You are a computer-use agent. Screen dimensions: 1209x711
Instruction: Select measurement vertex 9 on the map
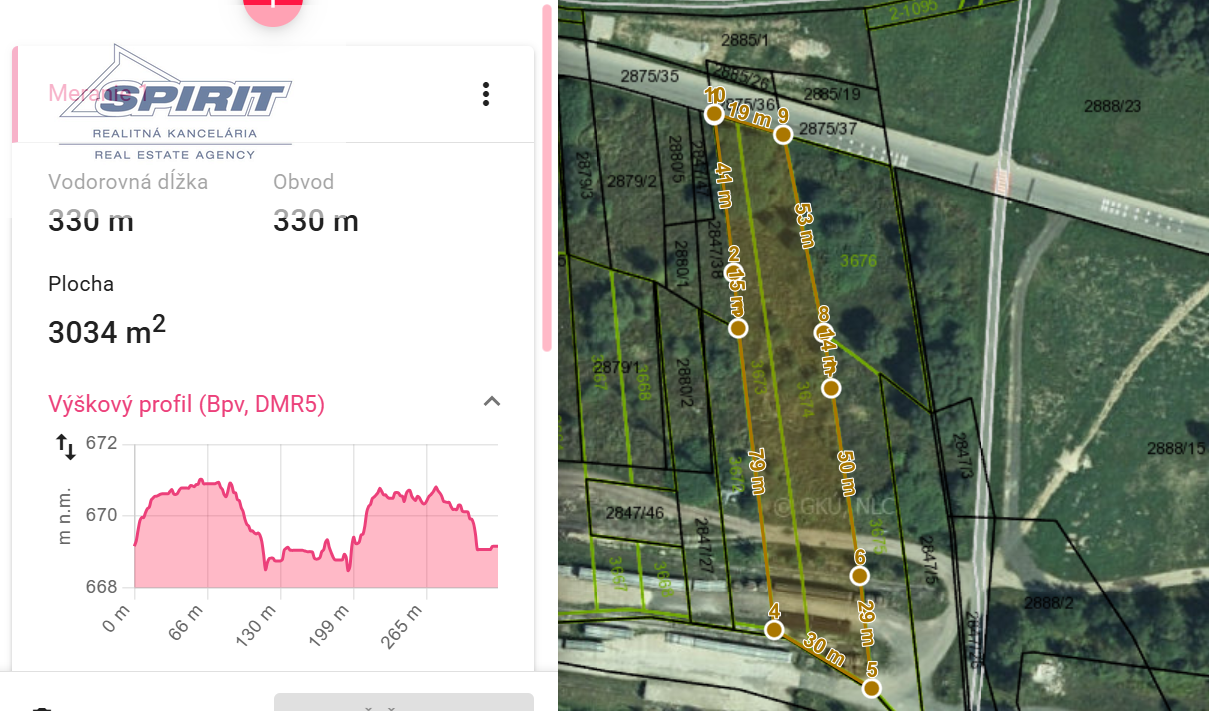coord(783,134)
